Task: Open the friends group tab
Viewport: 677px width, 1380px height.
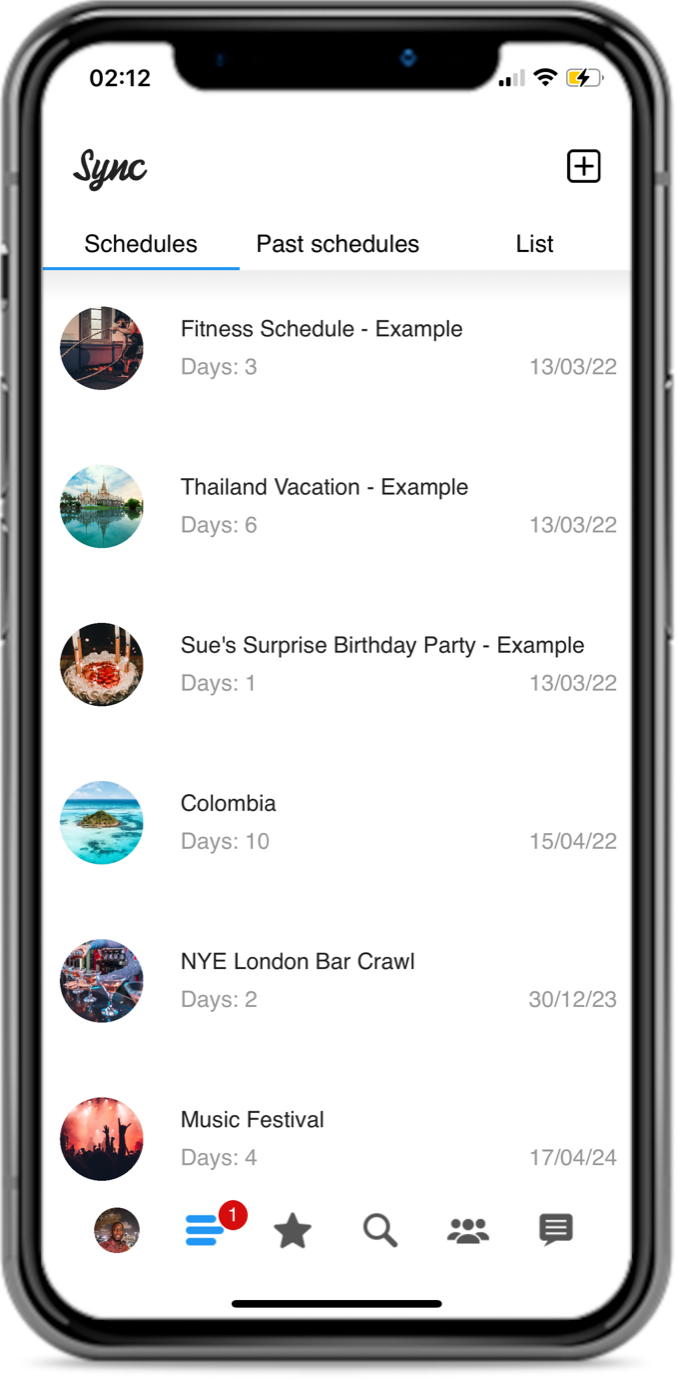Action: 467,1231
